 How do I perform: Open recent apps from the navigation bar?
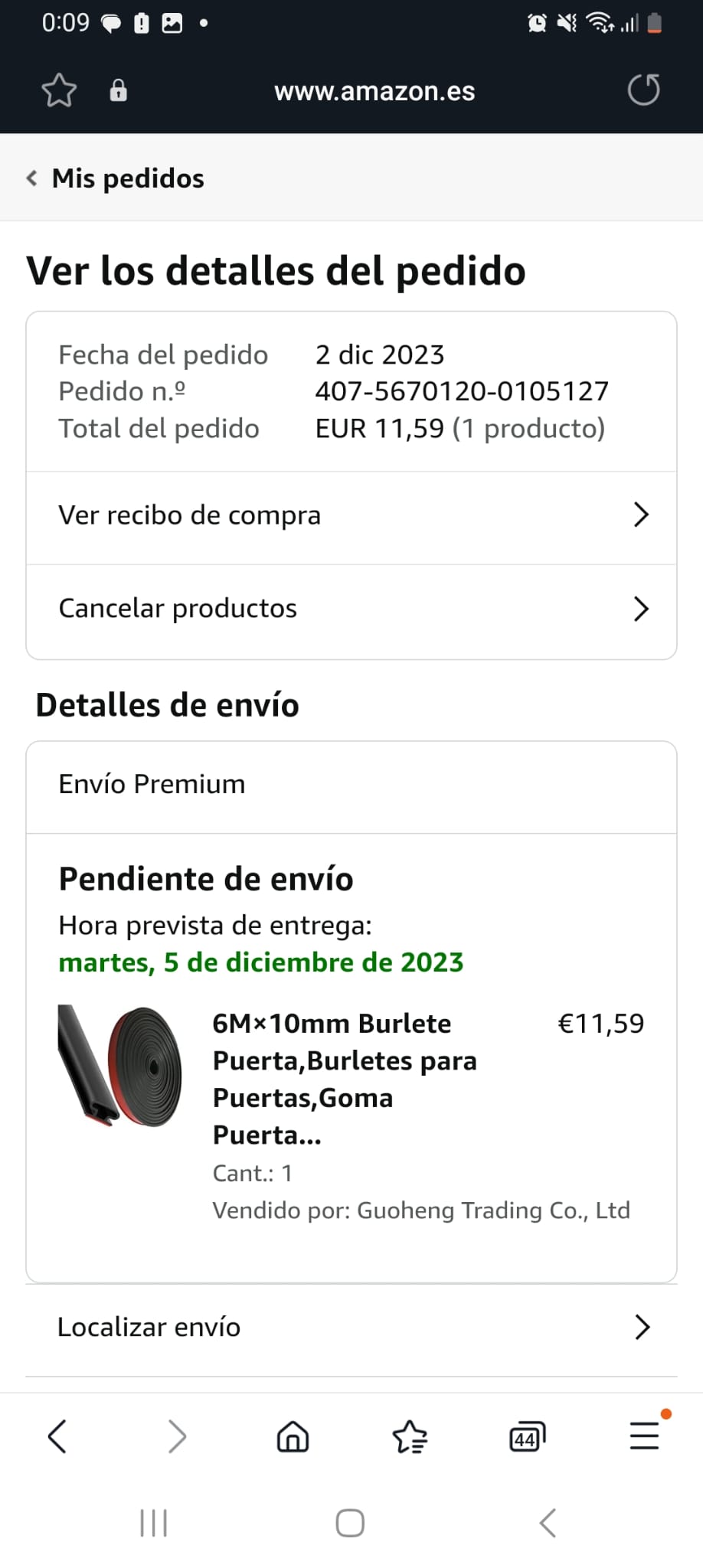click(x=153, y=1523)
